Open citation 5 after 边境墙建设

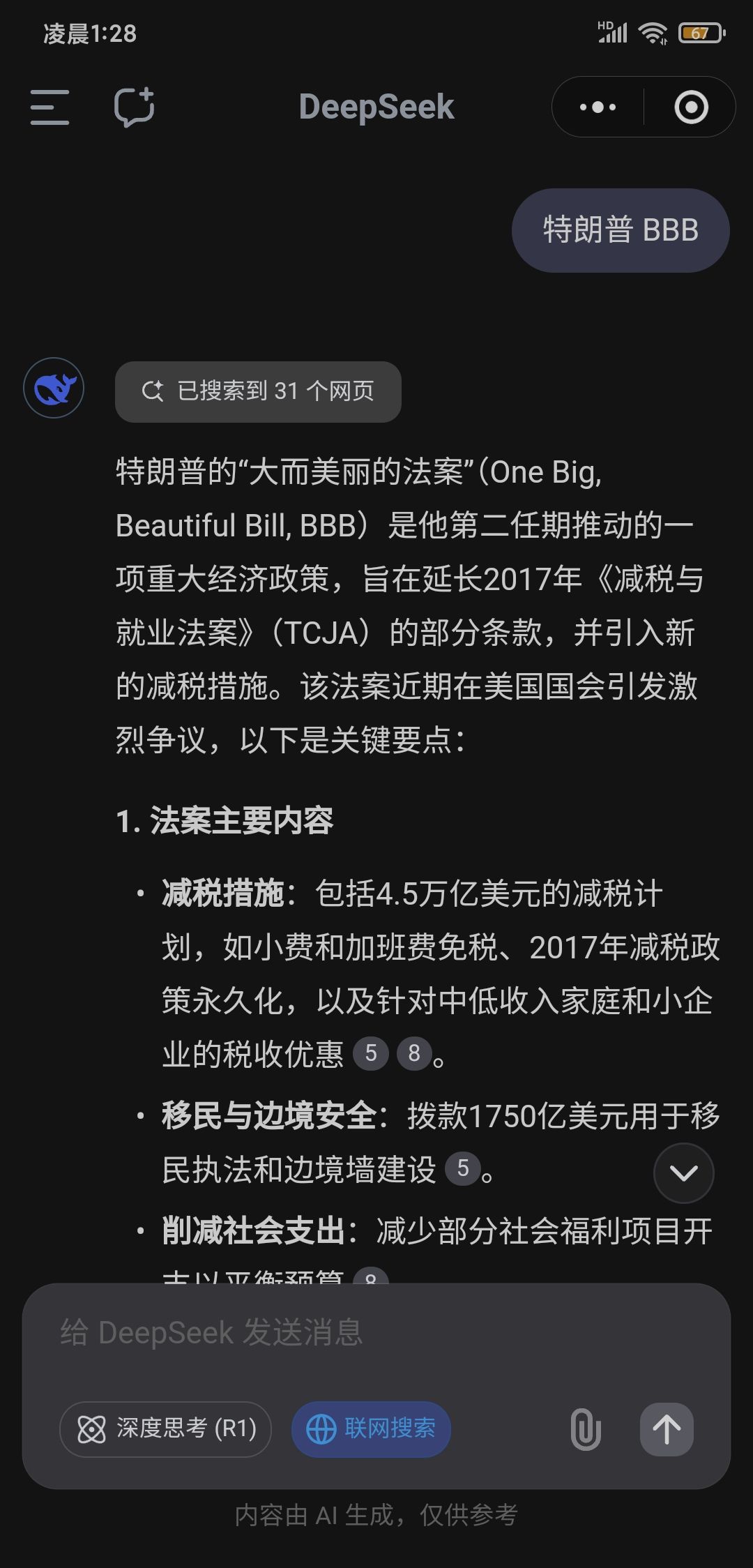463,1168
